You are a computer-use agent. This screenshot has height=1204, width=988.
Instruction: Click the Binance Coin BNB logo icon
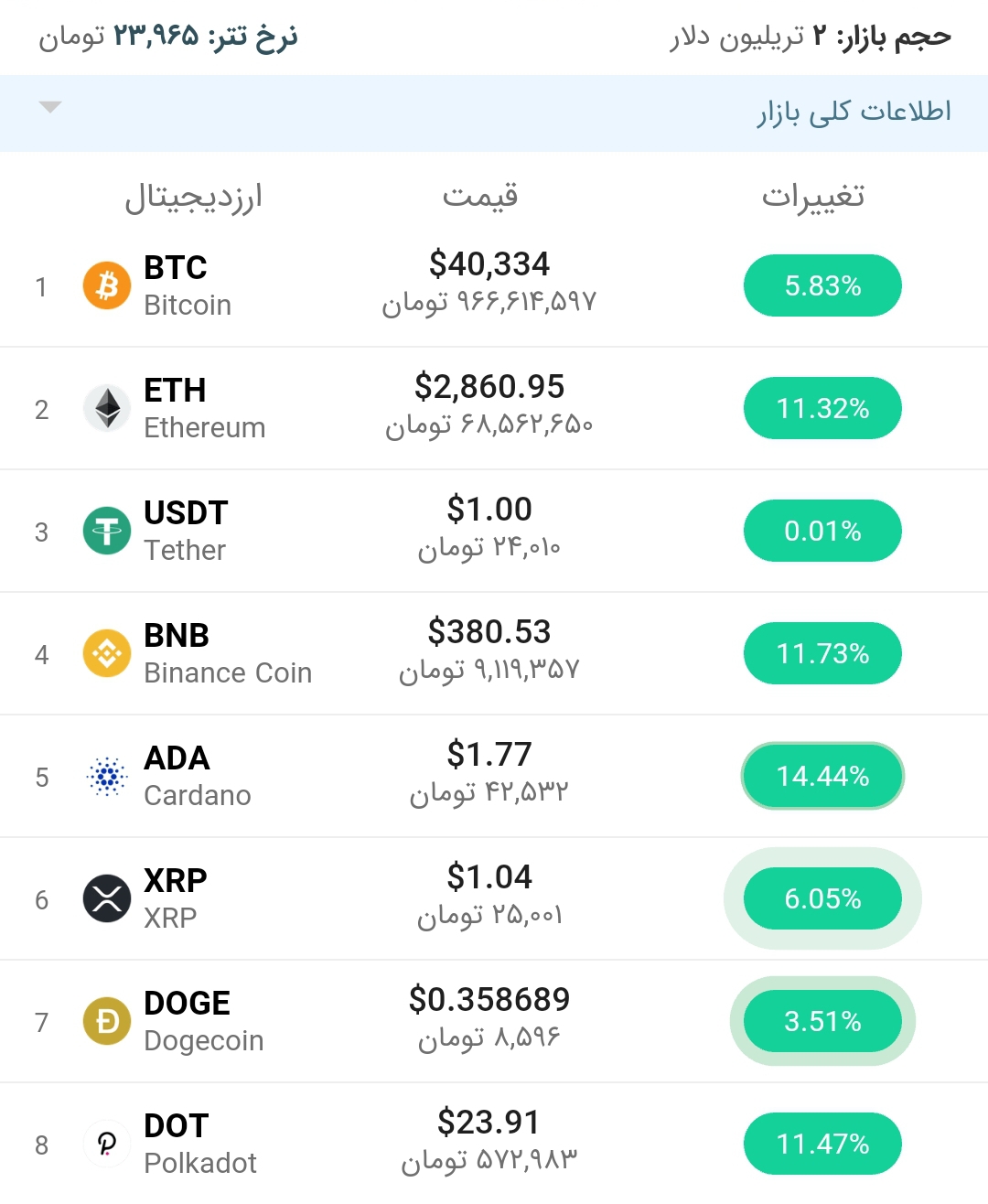(x=107, y=653)
